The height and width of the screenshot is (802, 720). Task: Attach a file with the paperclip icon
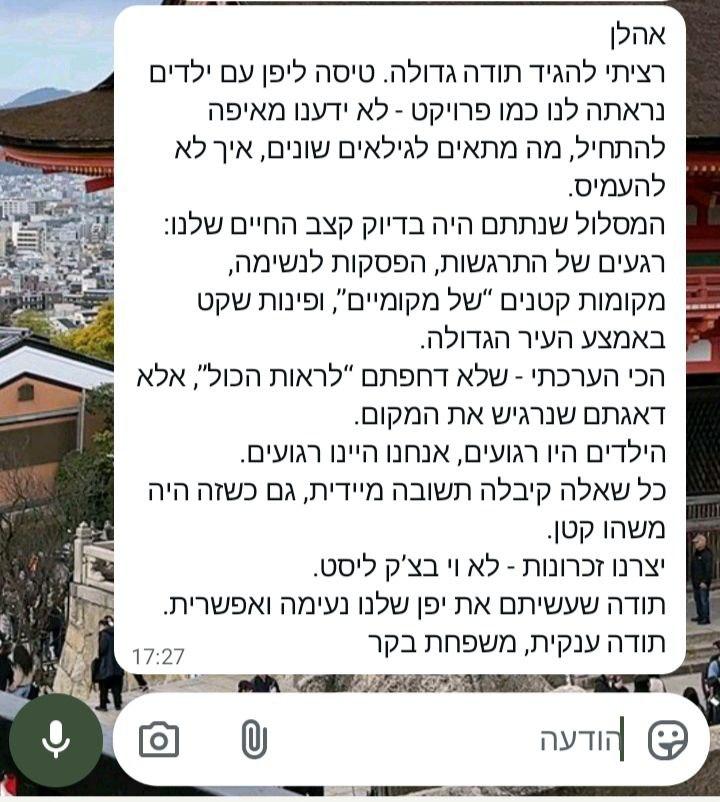pyautogui.click(x=253, y=740)
